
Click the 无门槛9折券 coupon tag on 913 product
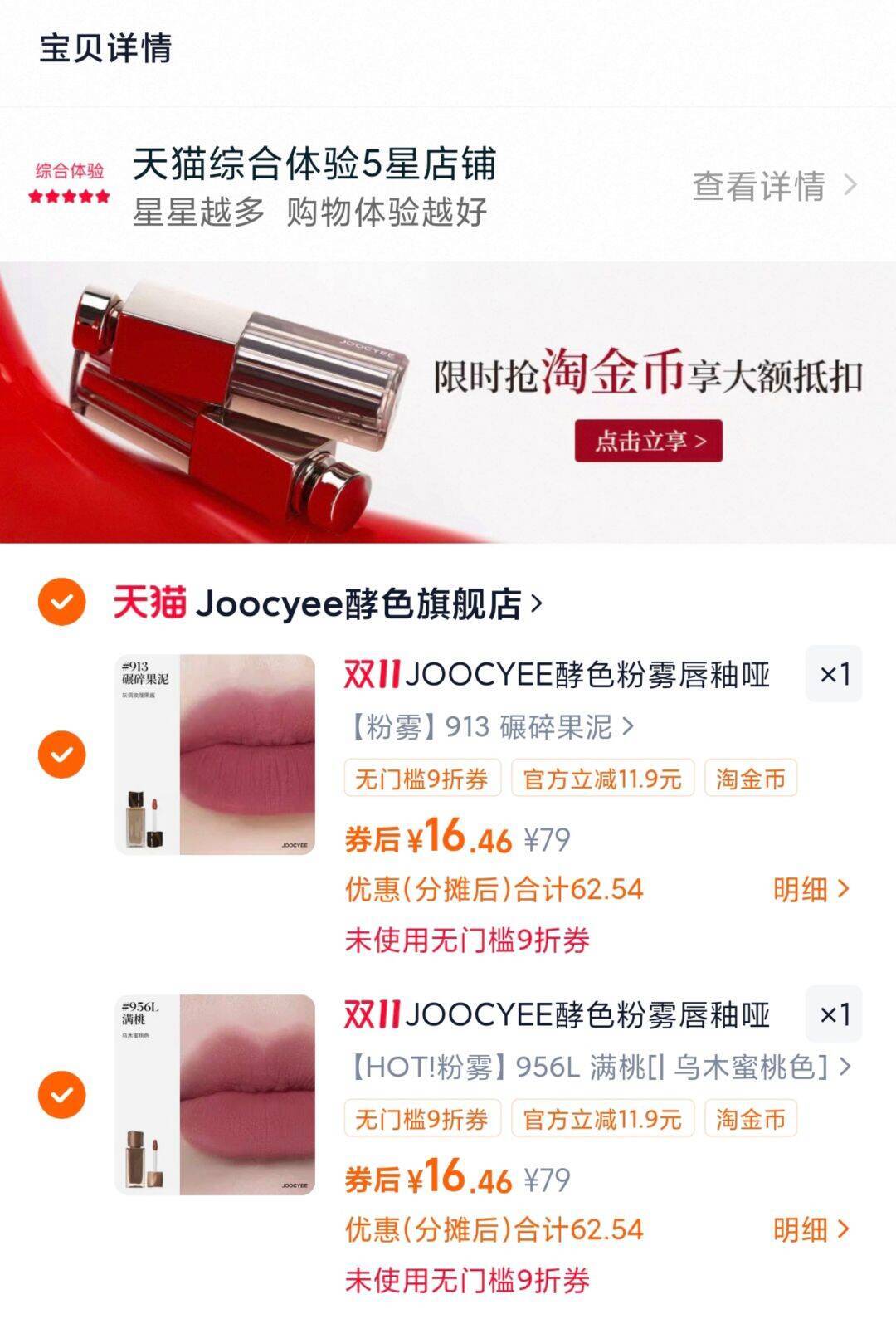pyautogui.click(x=421, y=778)
